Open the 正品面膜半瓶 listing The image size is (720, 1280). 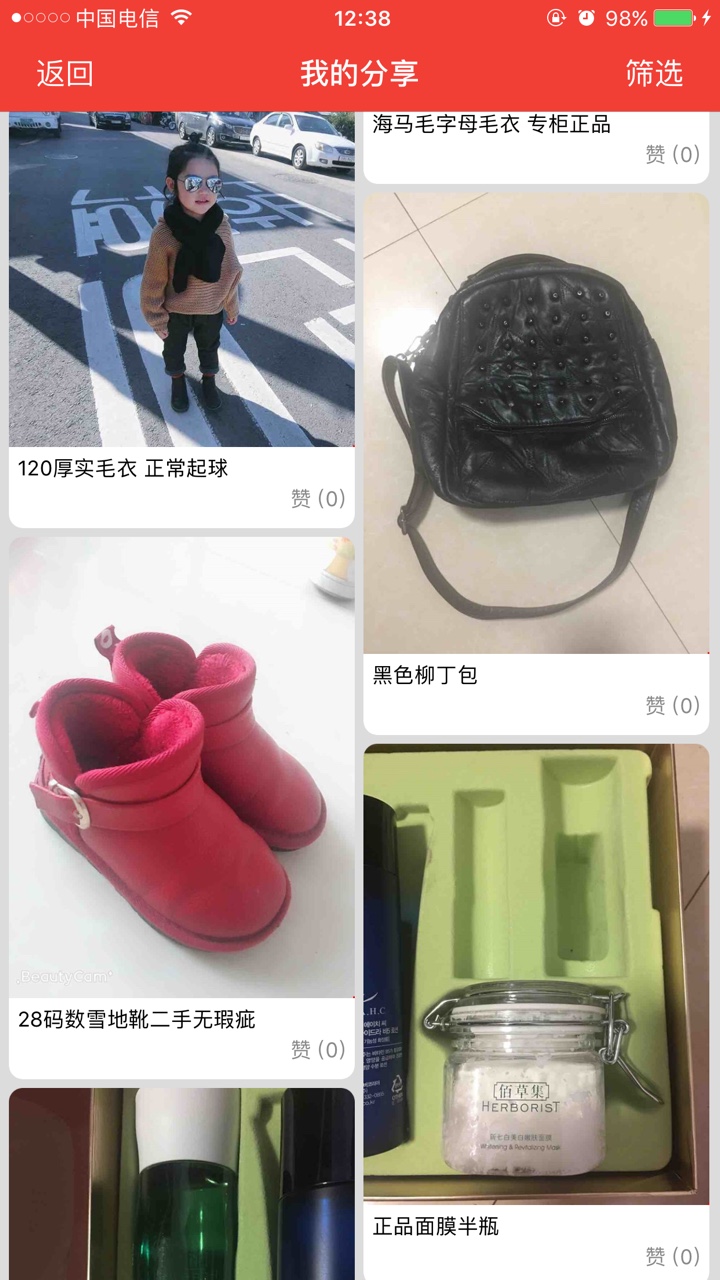point(536,1012)
